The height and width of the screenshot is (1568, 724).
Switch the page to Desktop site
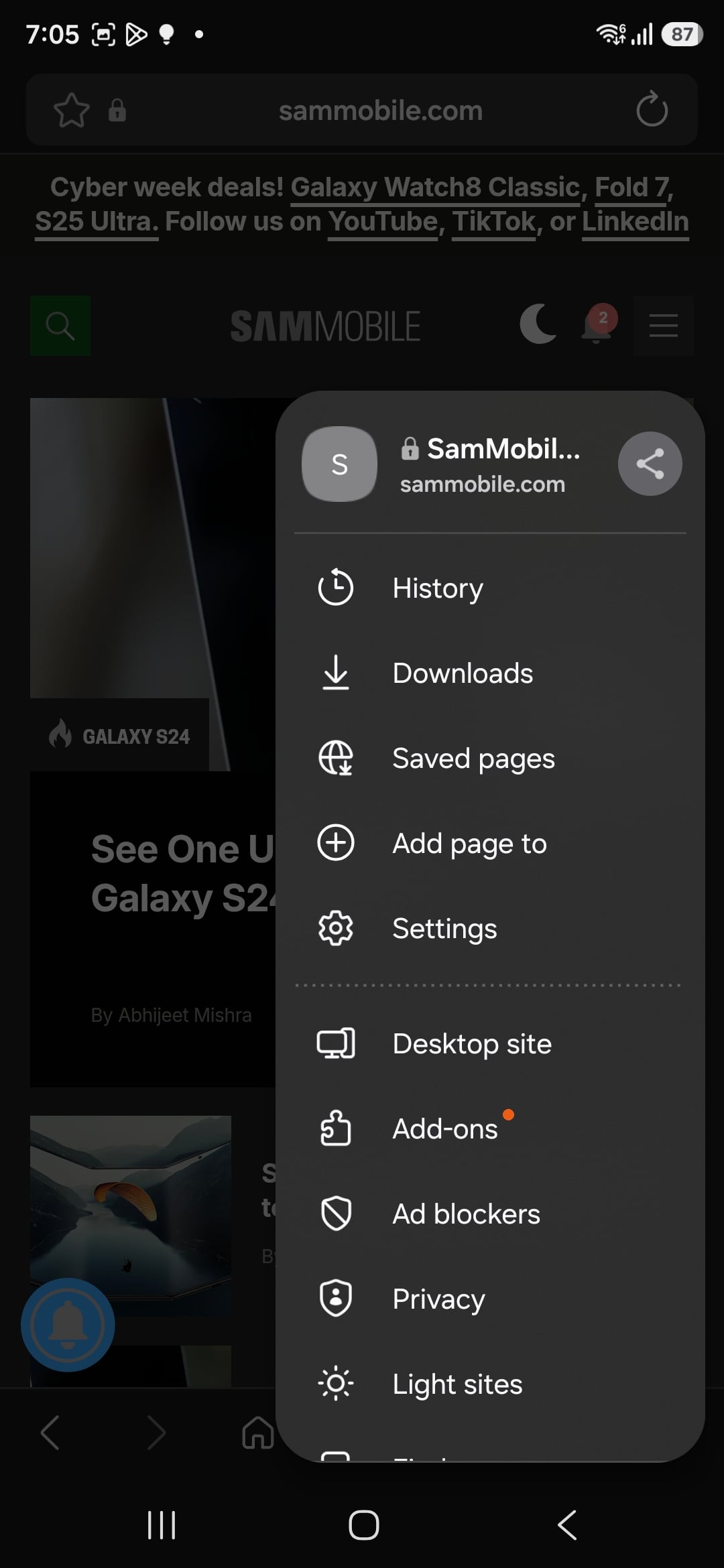[471, 1043]
